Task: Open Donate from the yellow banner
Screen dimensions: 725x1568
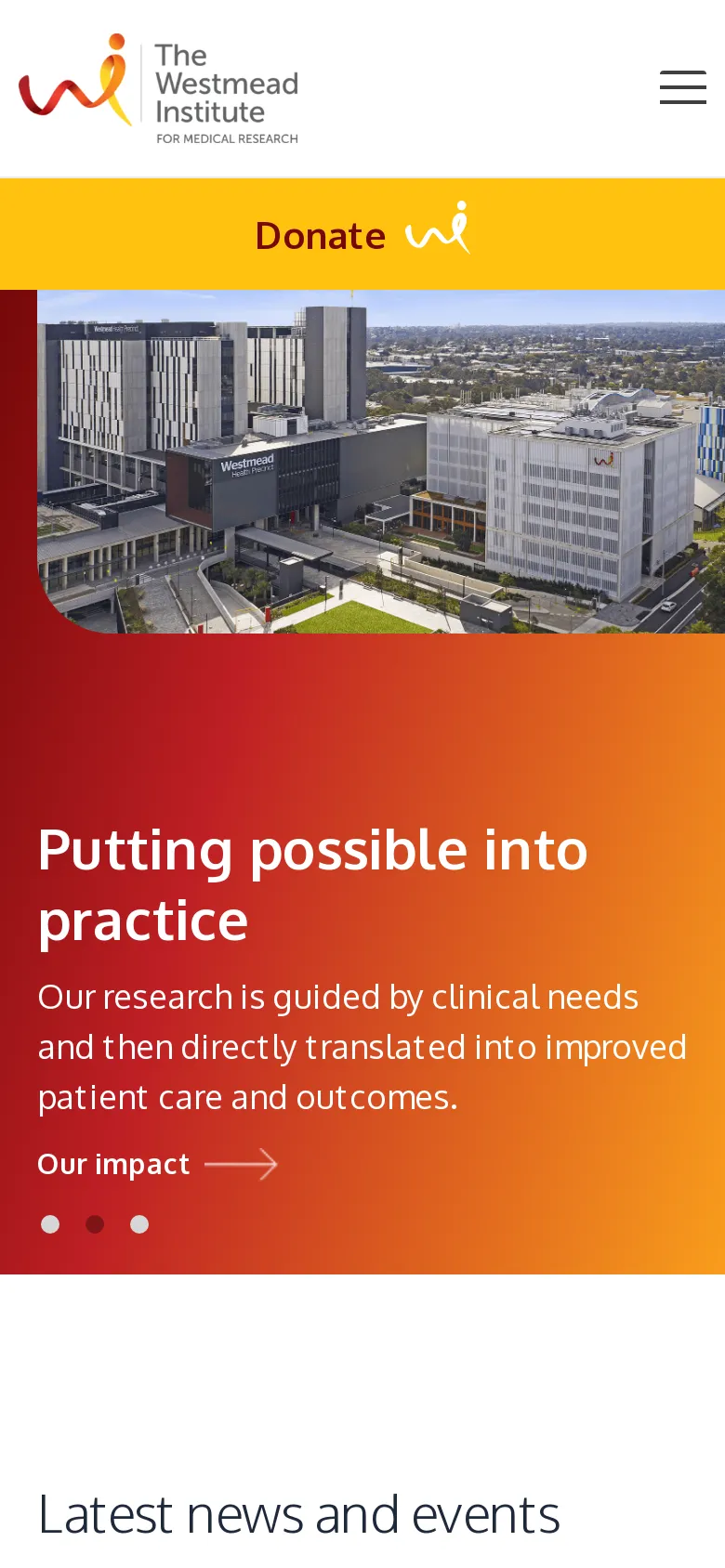Action: [x=321, y=234]
